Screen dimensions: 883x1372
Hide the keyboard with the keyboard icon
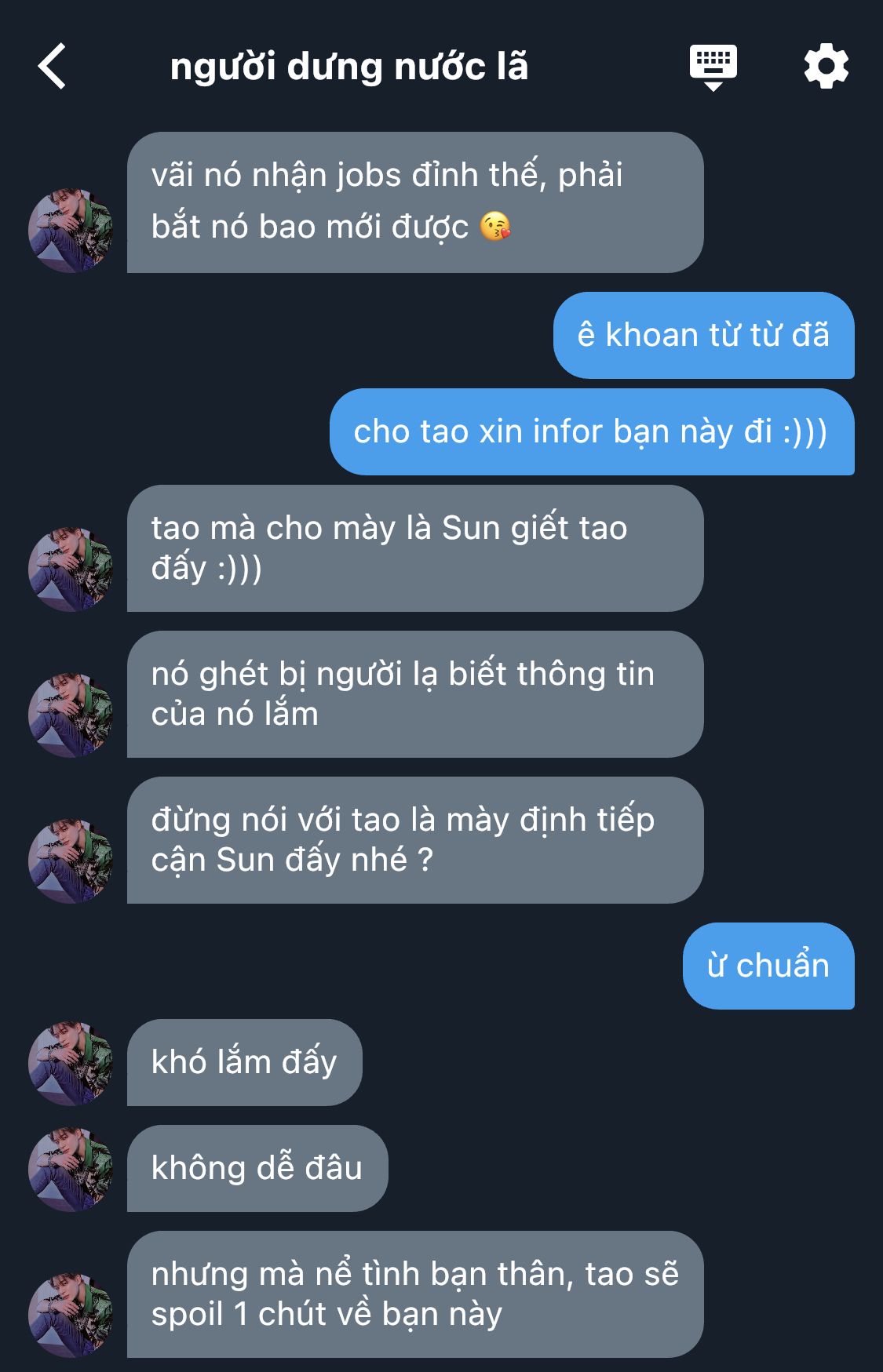713,67
